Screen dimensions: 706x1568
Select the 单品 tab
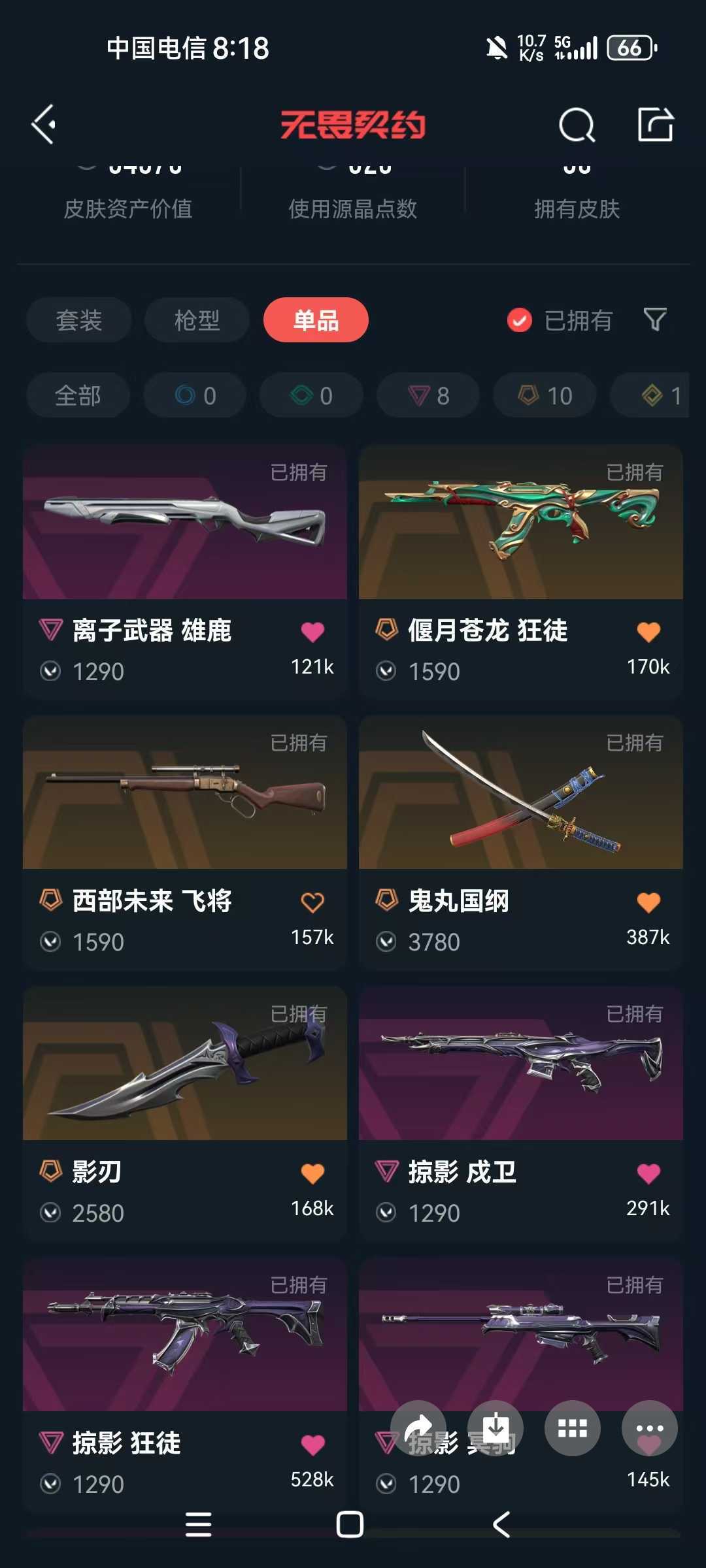(x=316, y=320)
